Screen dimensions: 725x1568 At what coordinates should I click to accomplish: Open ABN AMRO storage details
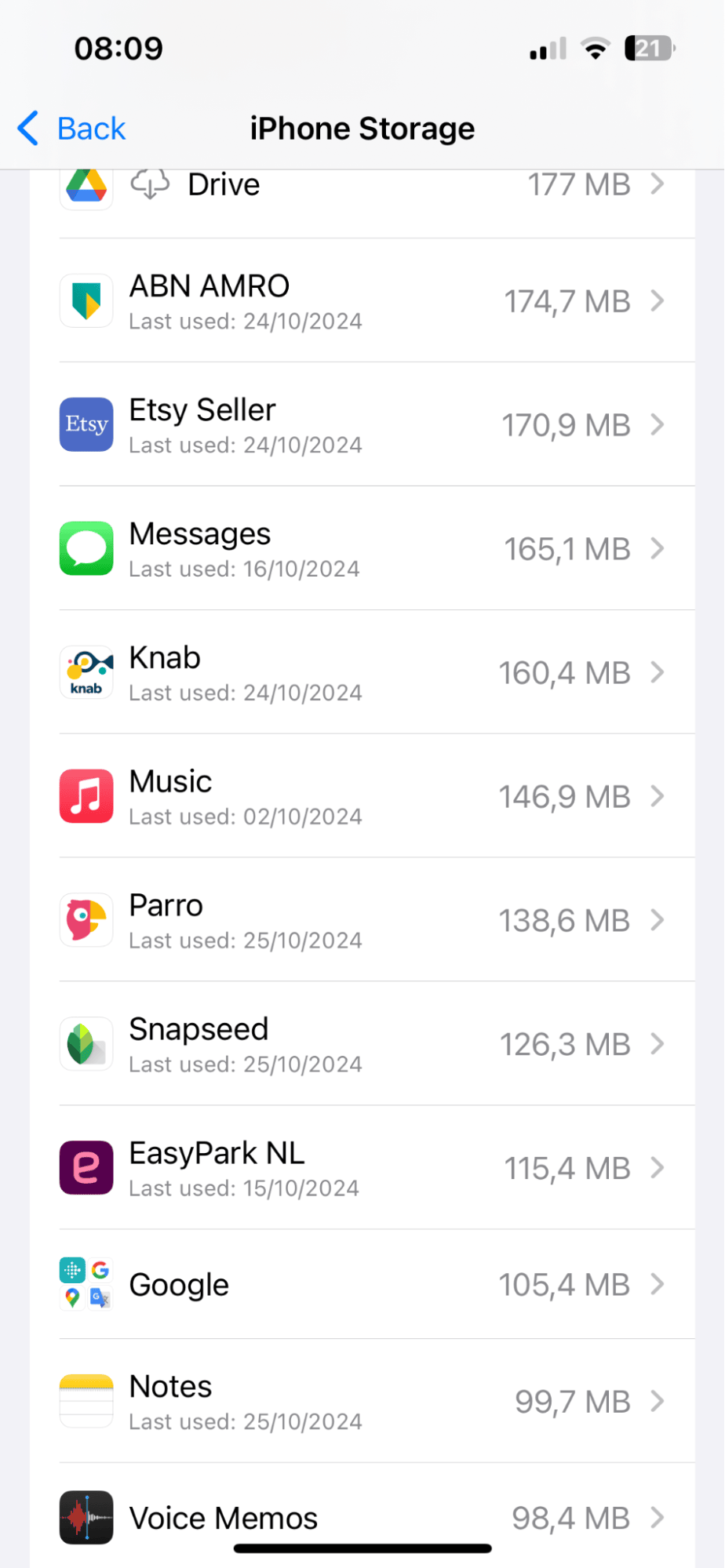pyautogui.click(x=361, y=301)
